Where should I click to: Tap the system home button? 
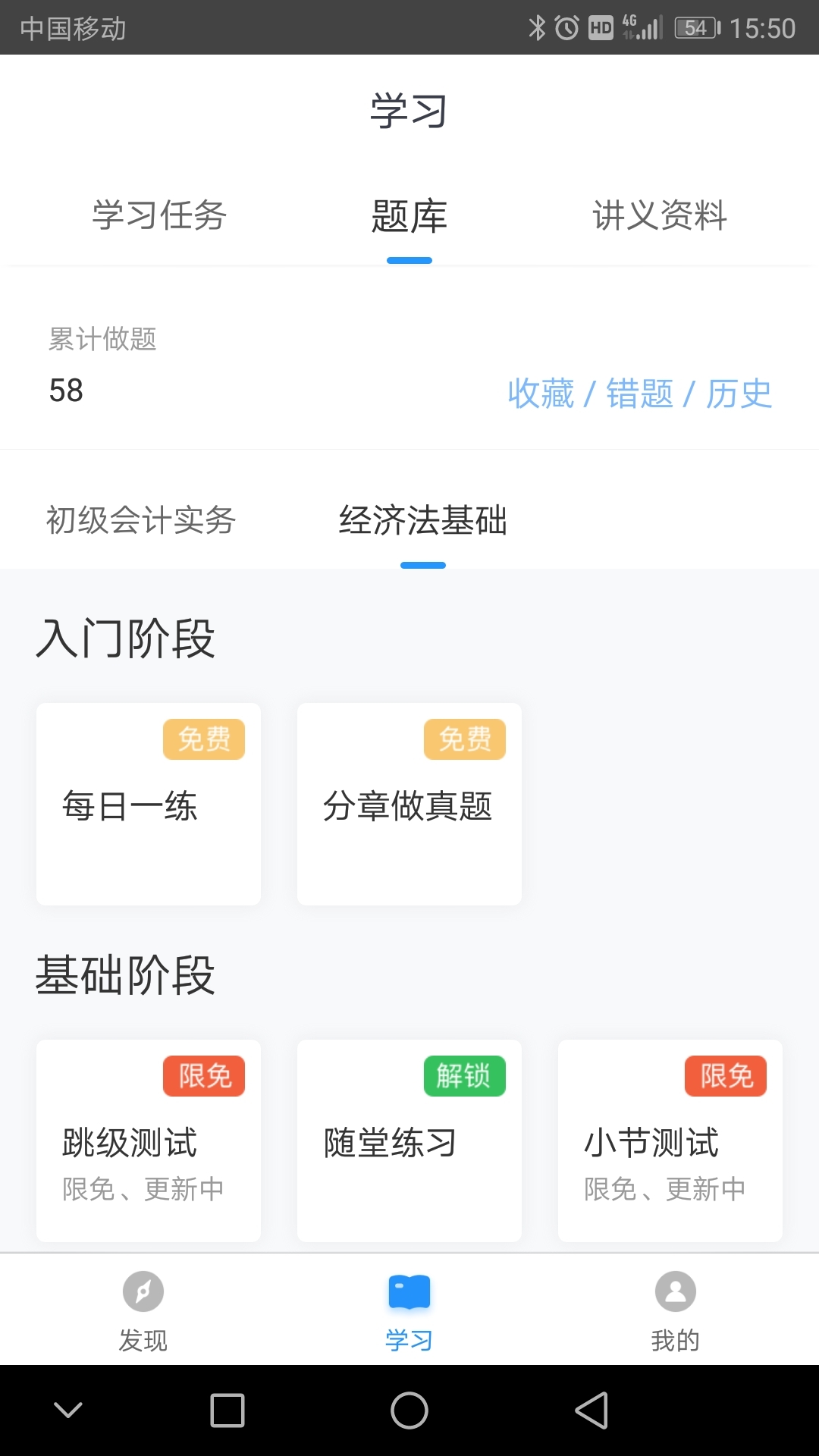click(409, 1410)
